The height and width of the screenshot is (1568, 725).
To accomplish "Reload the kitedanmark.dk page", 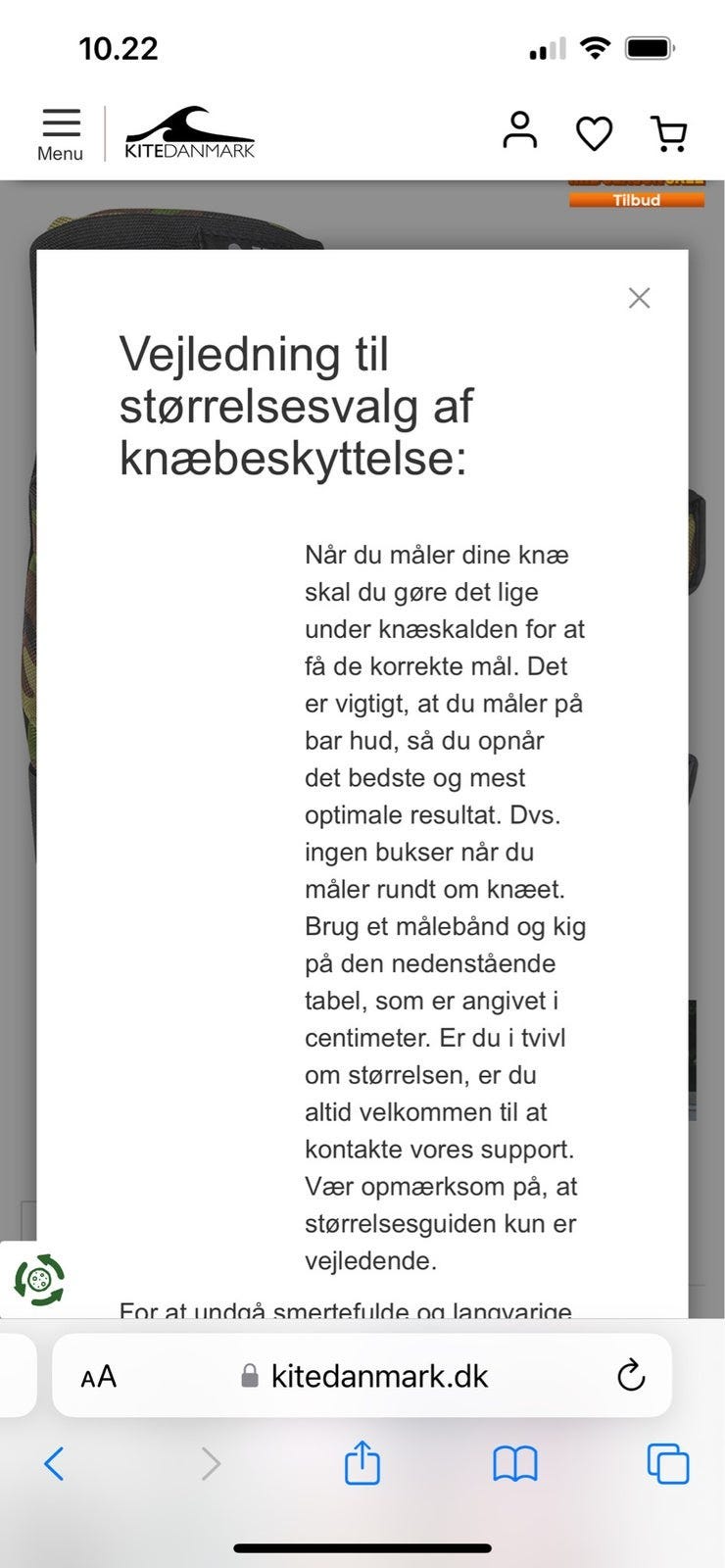I will (x=631, y=1376).
